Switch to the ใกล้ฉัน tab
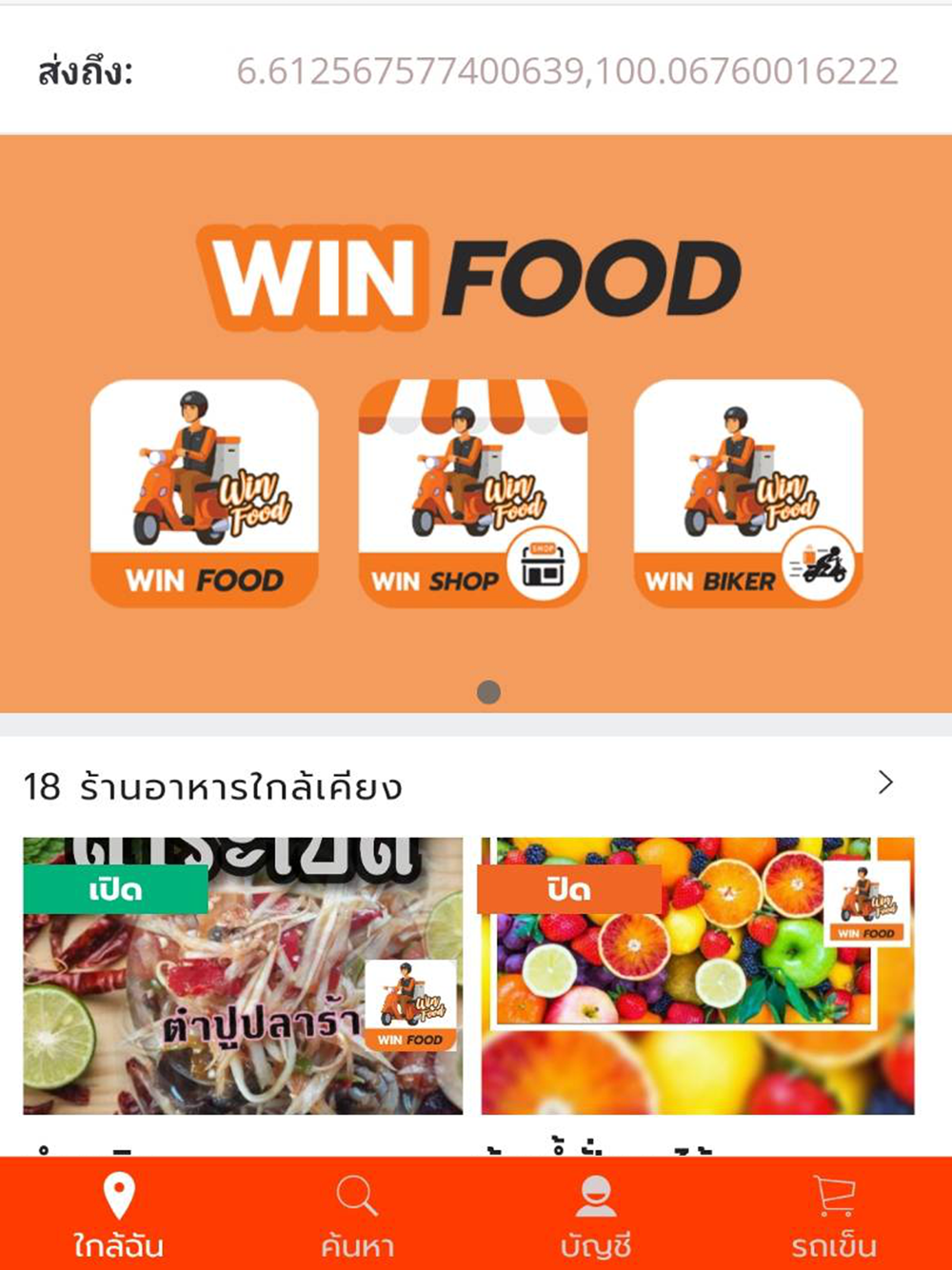 coord(119,1215)
